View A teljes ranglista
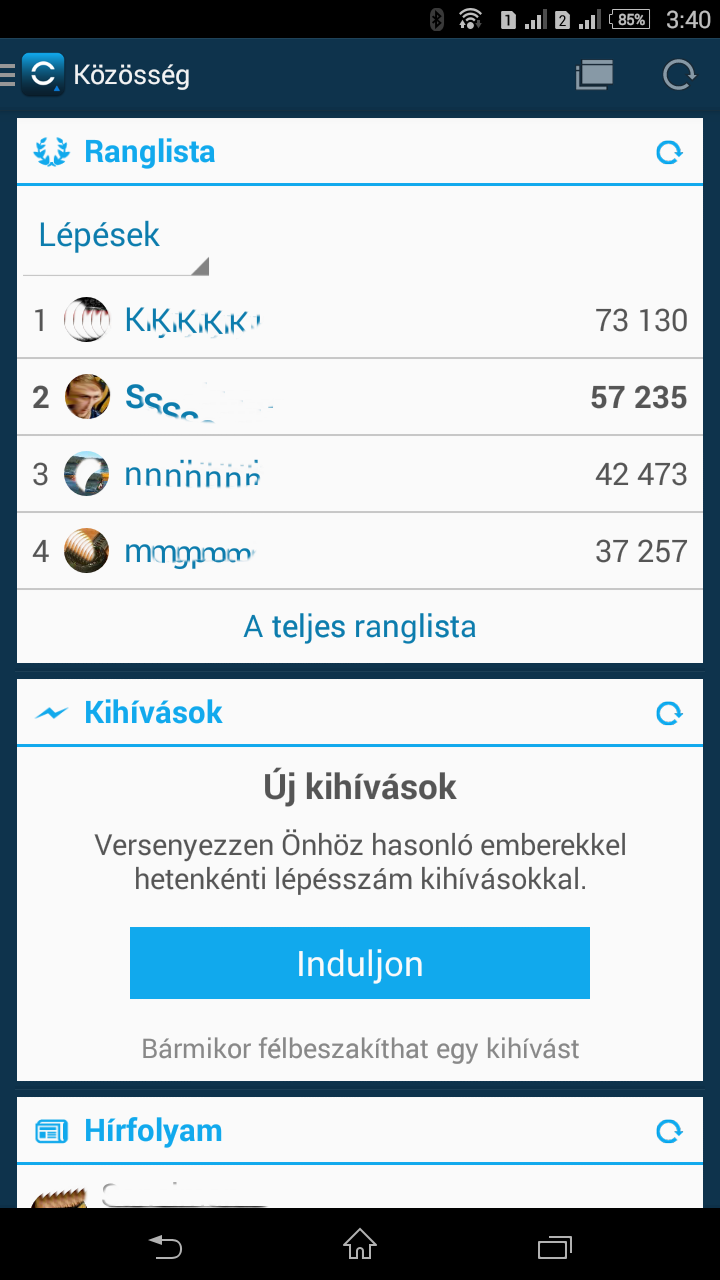 tap(360, 627)
